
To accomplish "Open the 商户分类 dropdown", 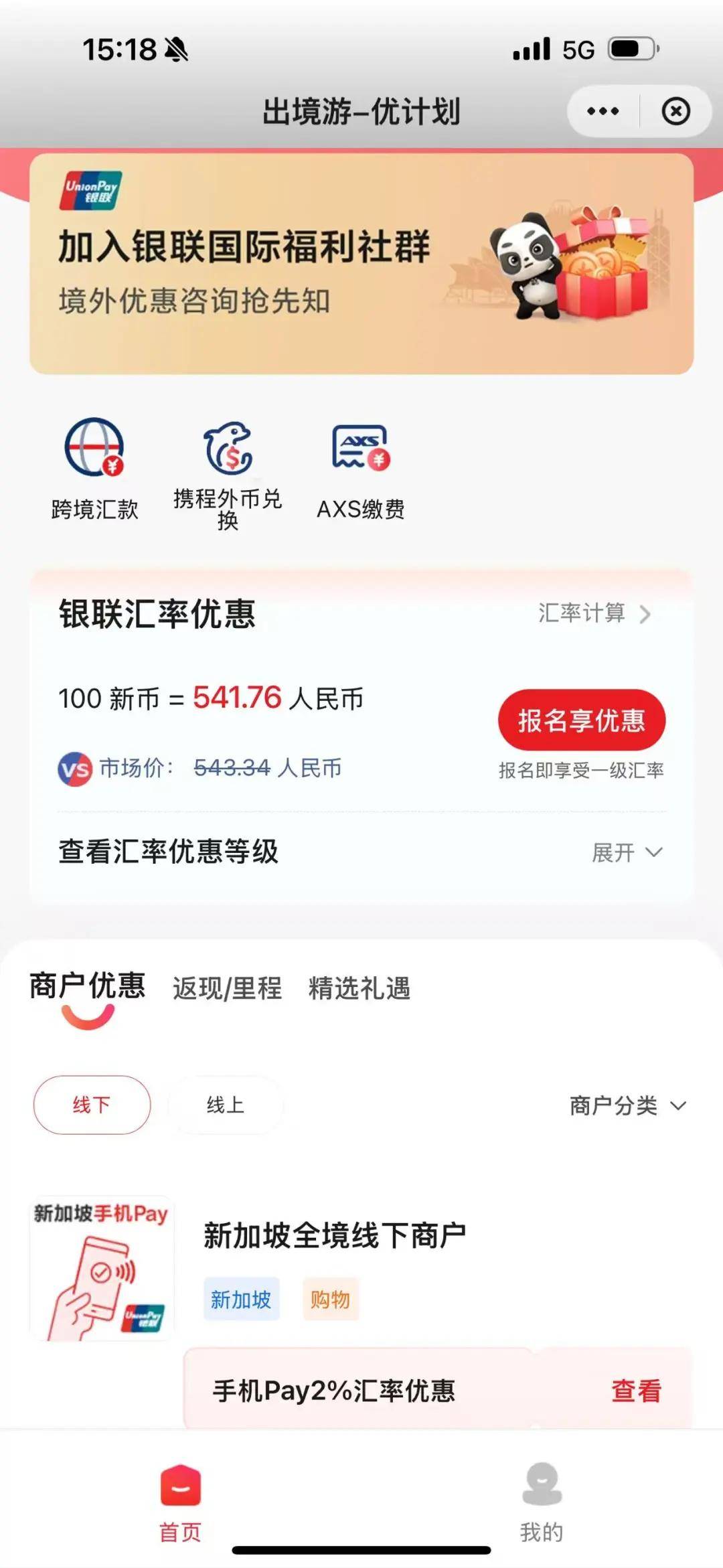I will tap(627, 1105).
